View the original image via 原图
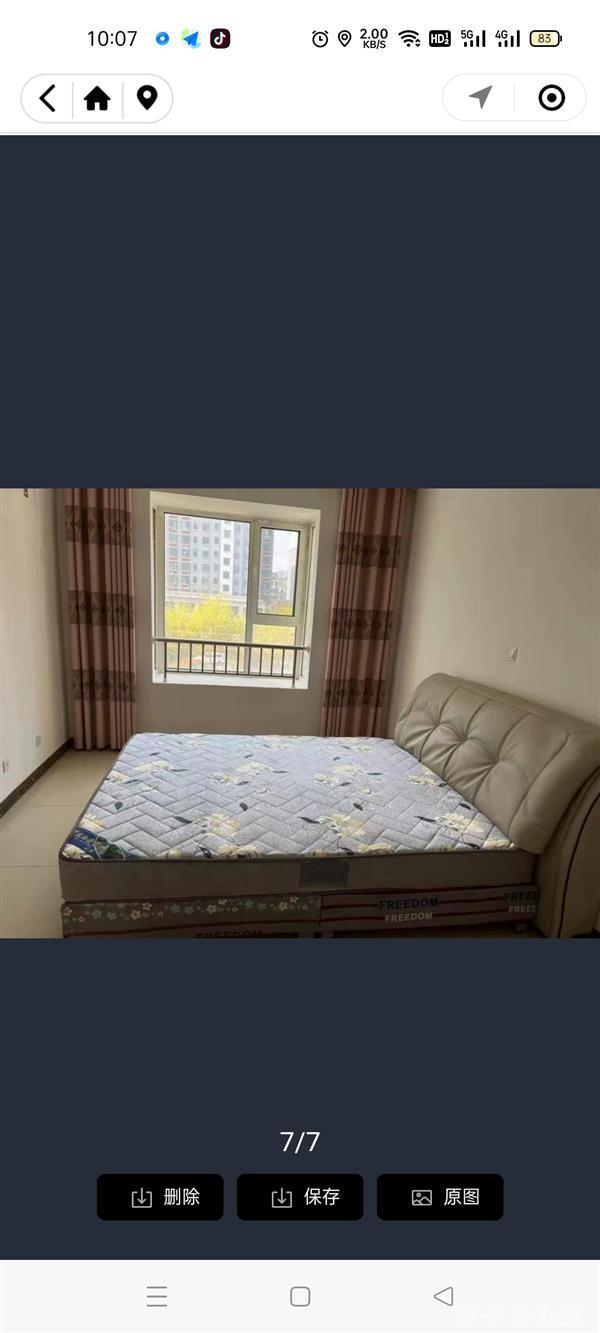 [440, 1197]
